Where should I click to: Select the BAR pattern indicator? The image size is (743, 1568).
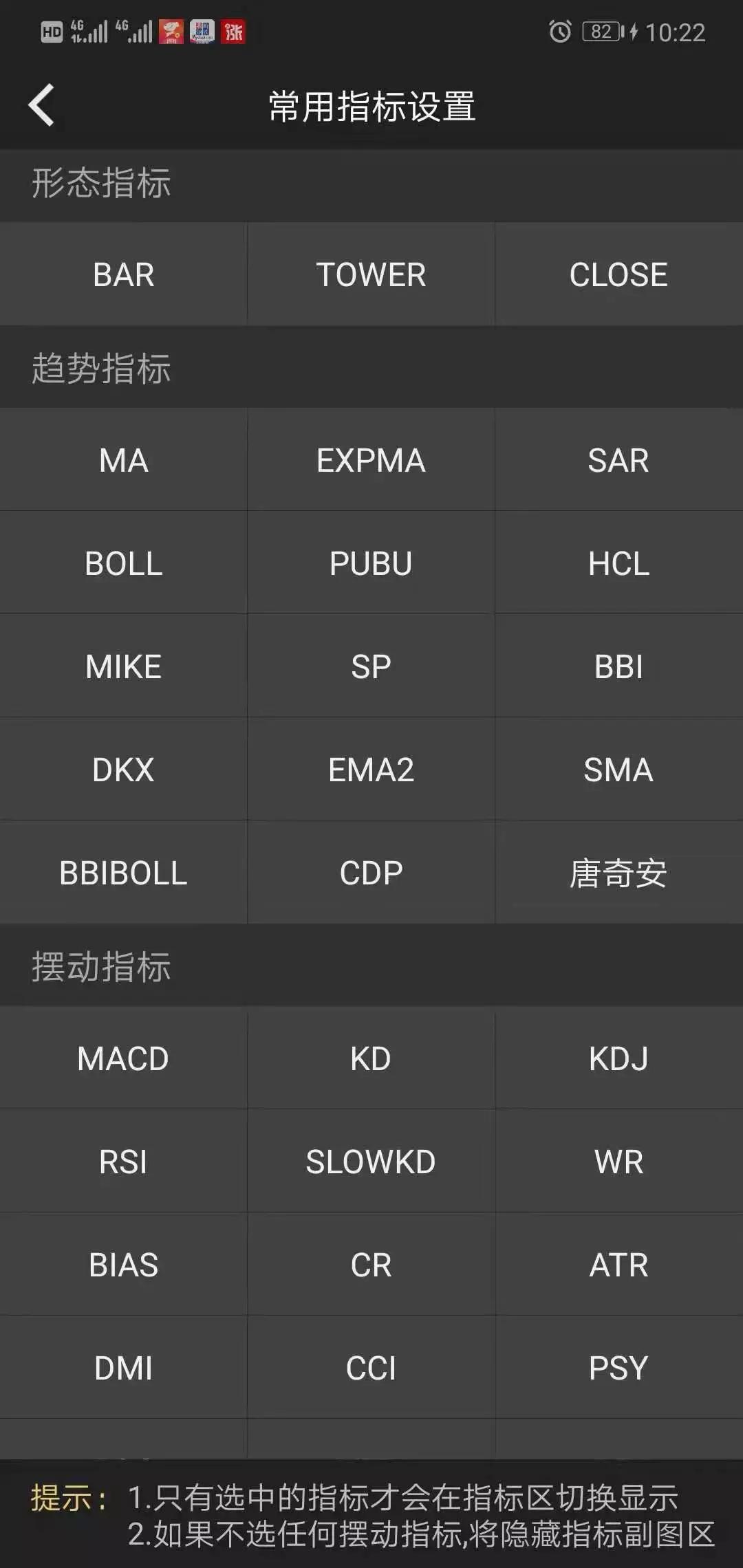click(x=123, y=274)
